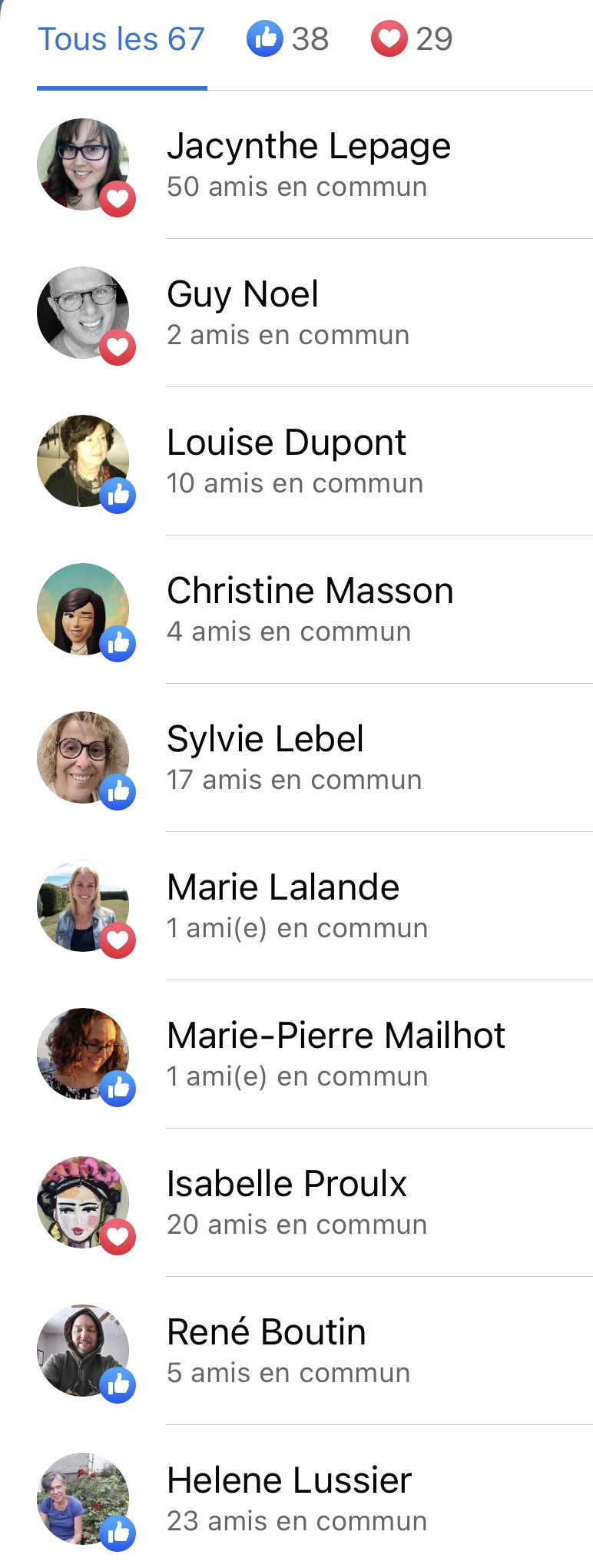Show the 38 like reactions tab
Image resolution: width=593 pixels, height=1568 pixels.
pos(288,39)
